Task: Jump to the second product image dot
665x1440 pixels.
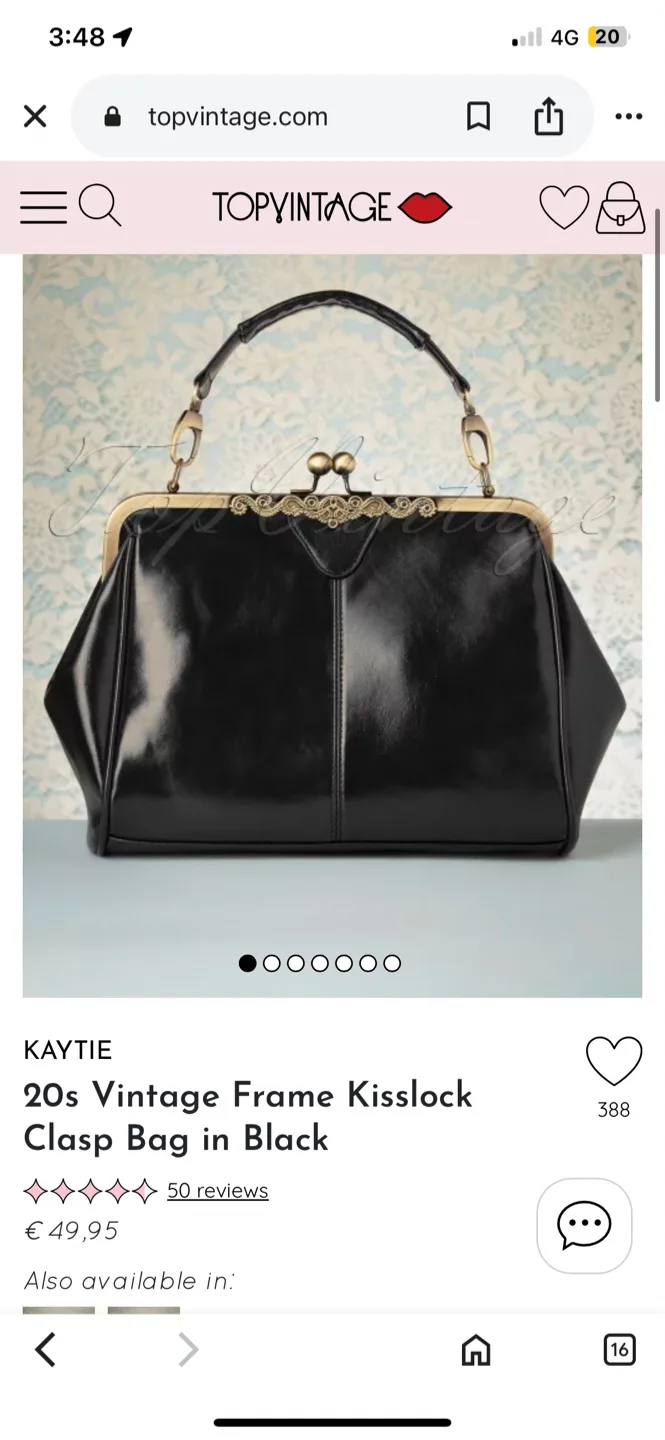Action: 272,963
